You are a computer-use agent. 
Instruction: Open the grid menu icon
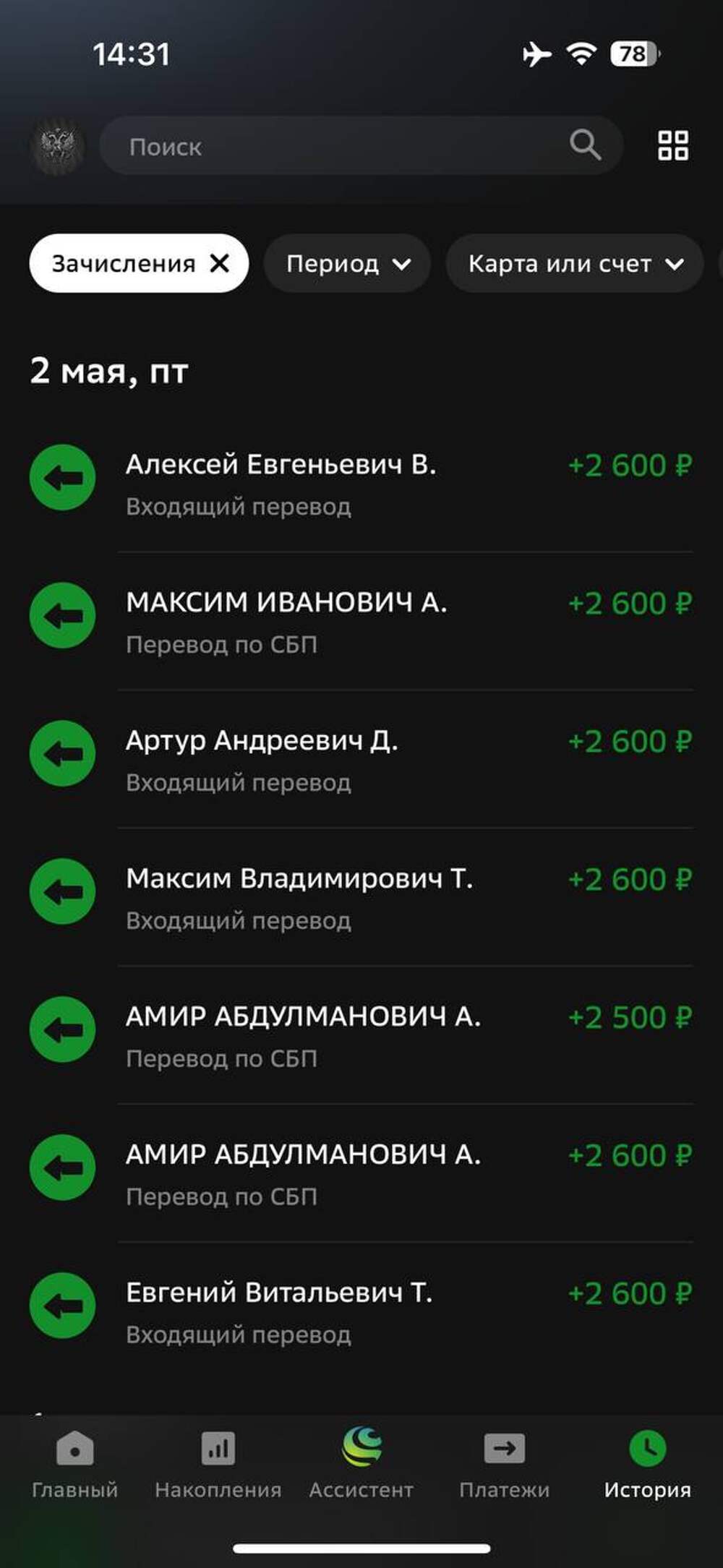point(672,145)
